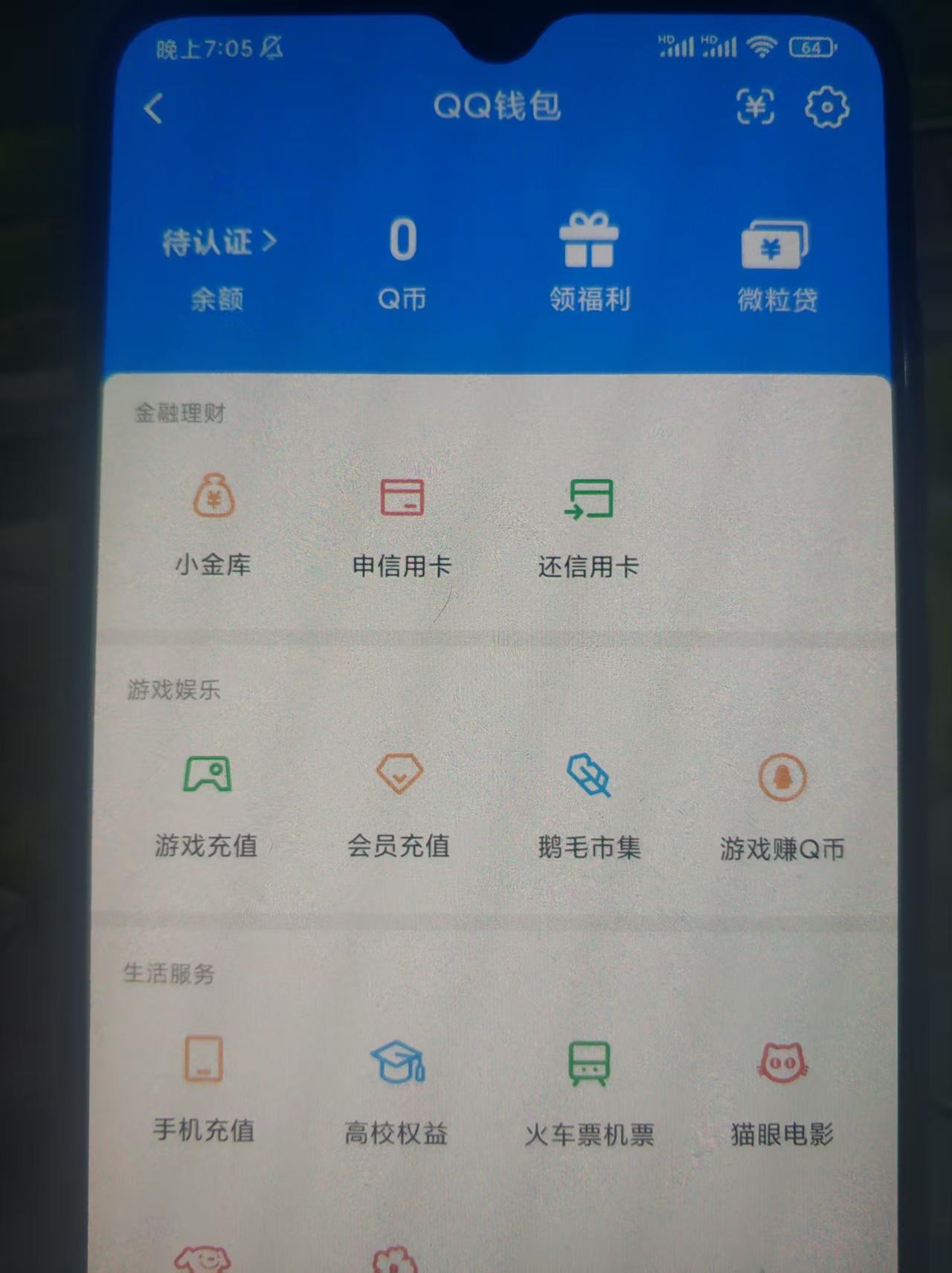
Task: Open the payment code scanner icon
Action: coord(755,108)
